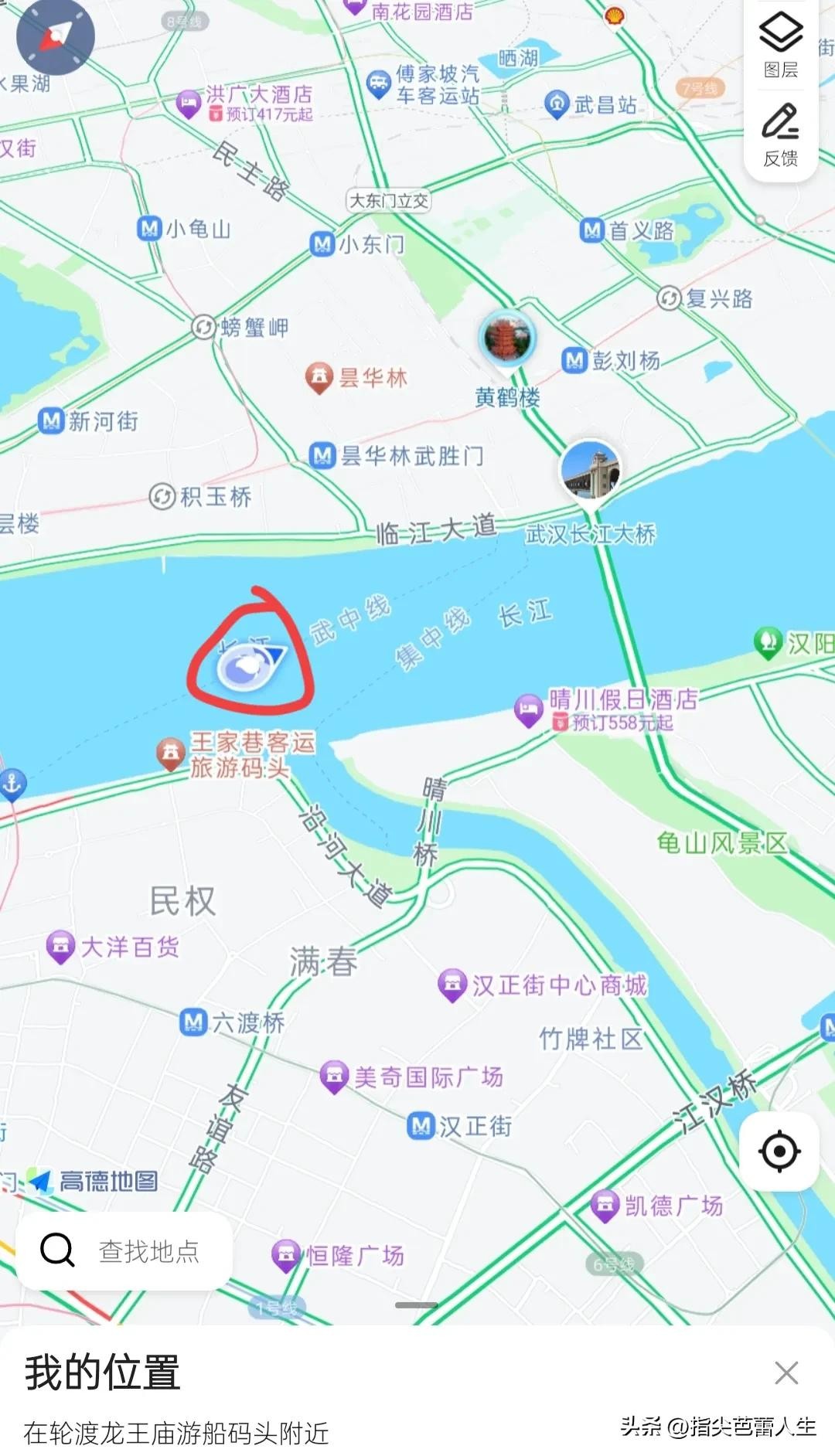This screenshot has width=835, height=1456.
Task: Select the 恒隆广场 mall marker
Action: coord(285,1255)
